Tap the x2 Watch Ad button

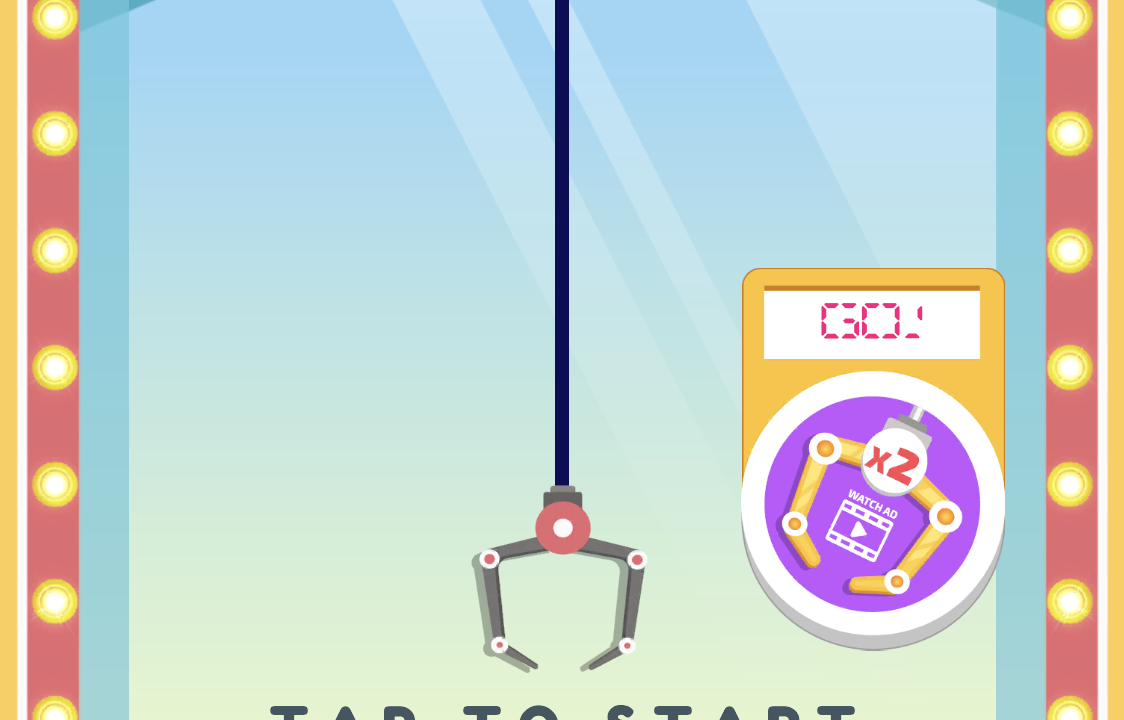coord(872,505)
